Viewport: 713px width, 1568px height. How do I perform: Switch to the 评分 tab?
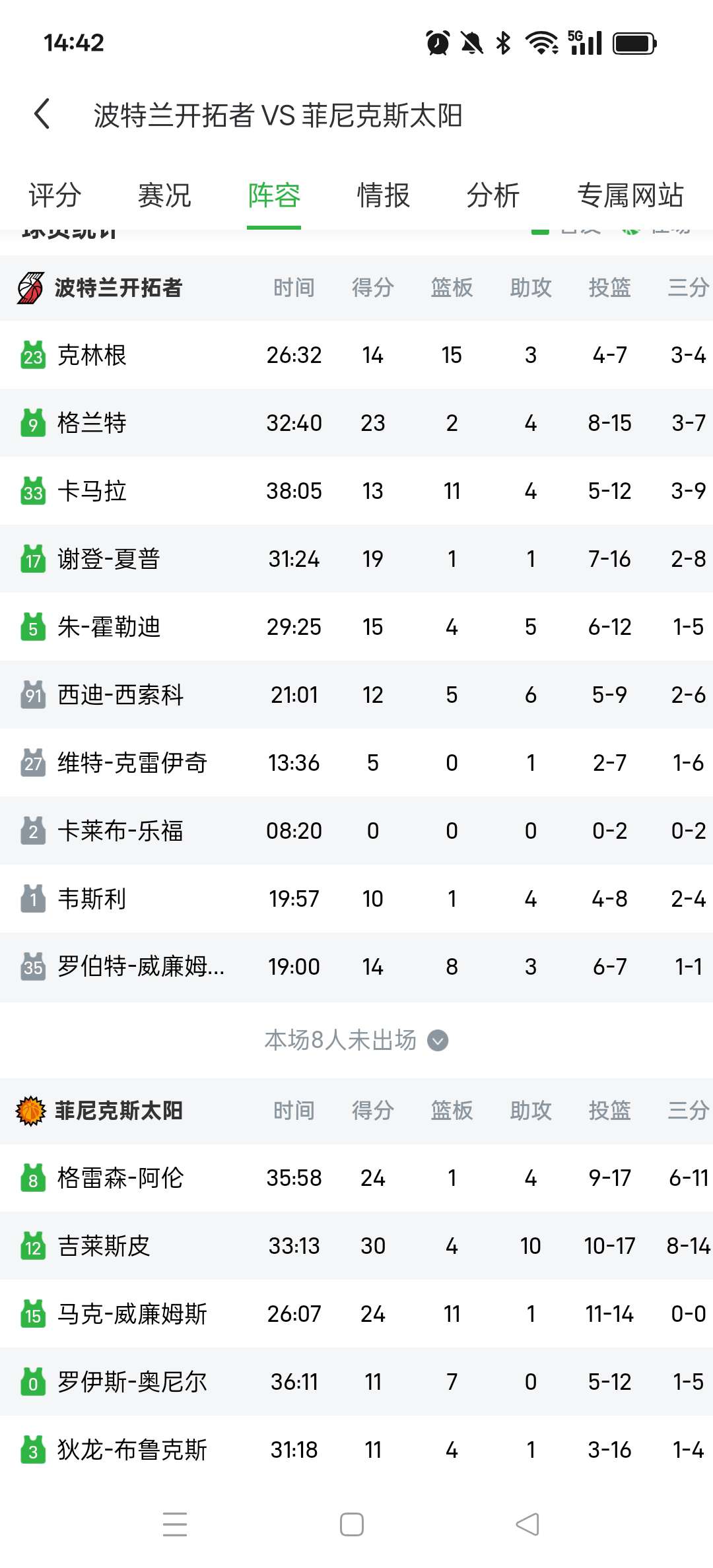click(x=55, y=195)
